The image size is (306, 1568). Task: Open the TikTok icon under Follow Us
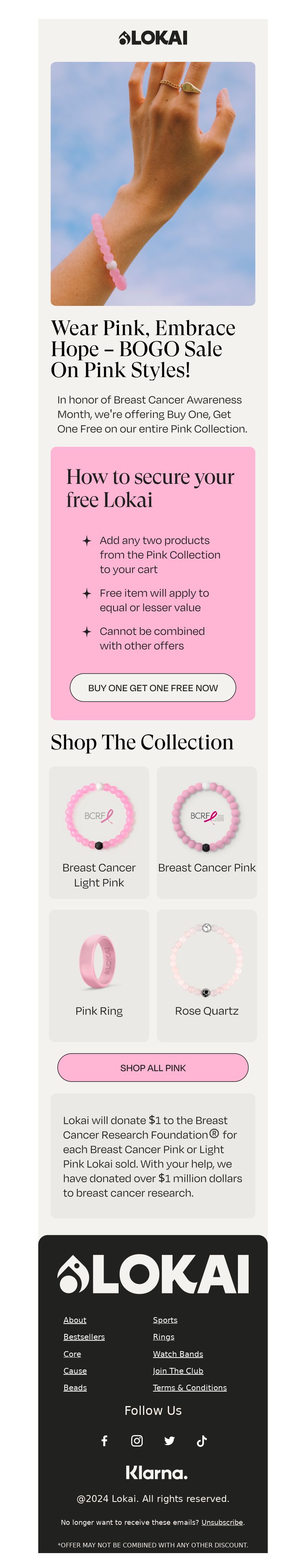tap(202, 1440)
